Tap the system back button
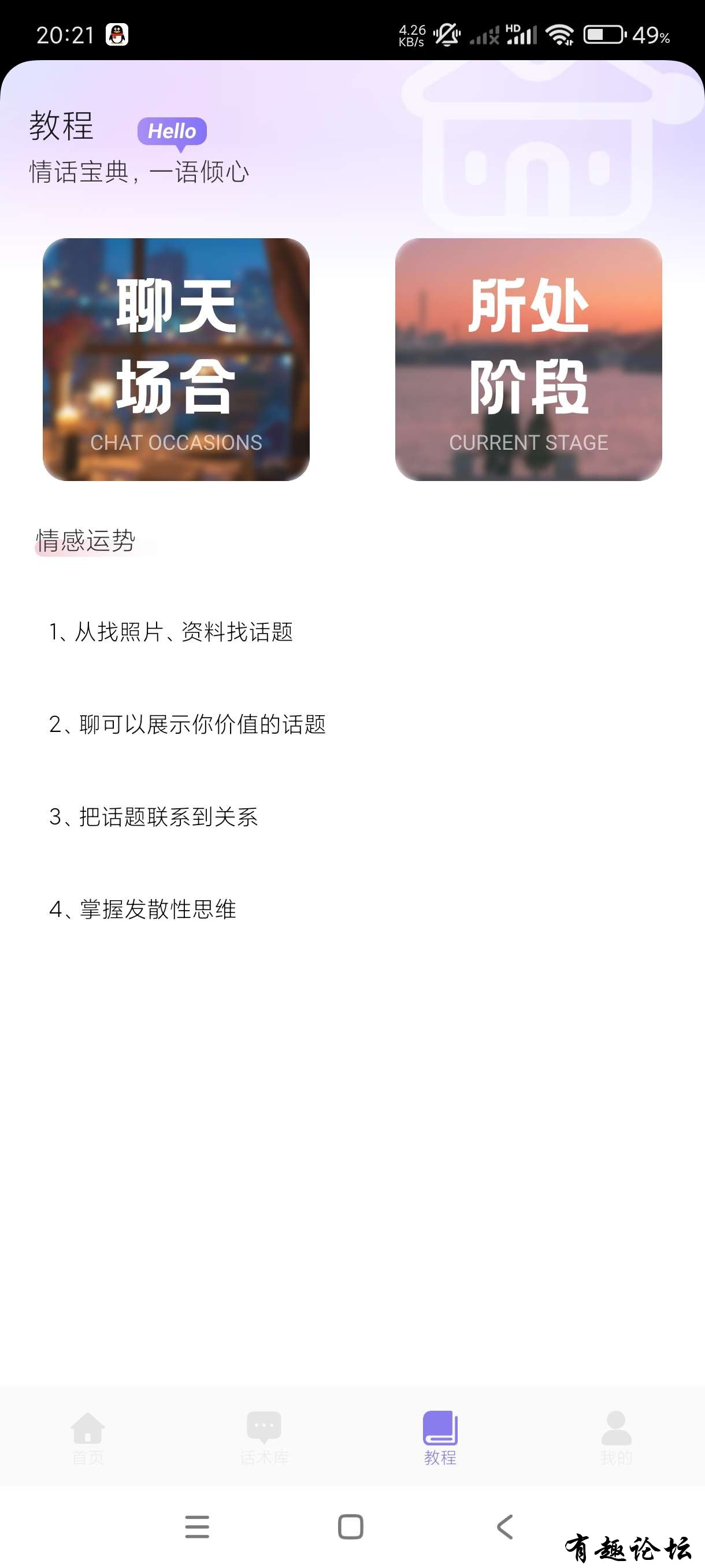This screenshot has height=1568, width=705. (505, 1526)
